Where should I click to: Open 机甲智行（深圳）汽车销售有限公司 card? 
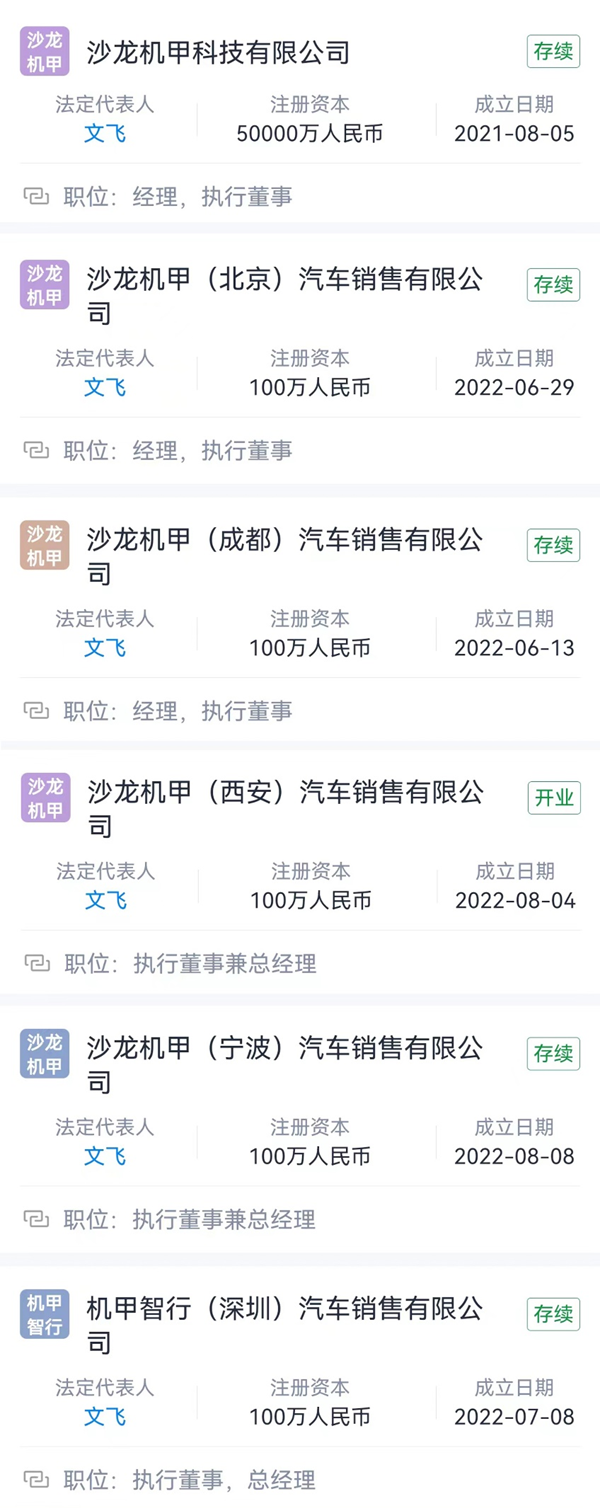pos(284,1309)
